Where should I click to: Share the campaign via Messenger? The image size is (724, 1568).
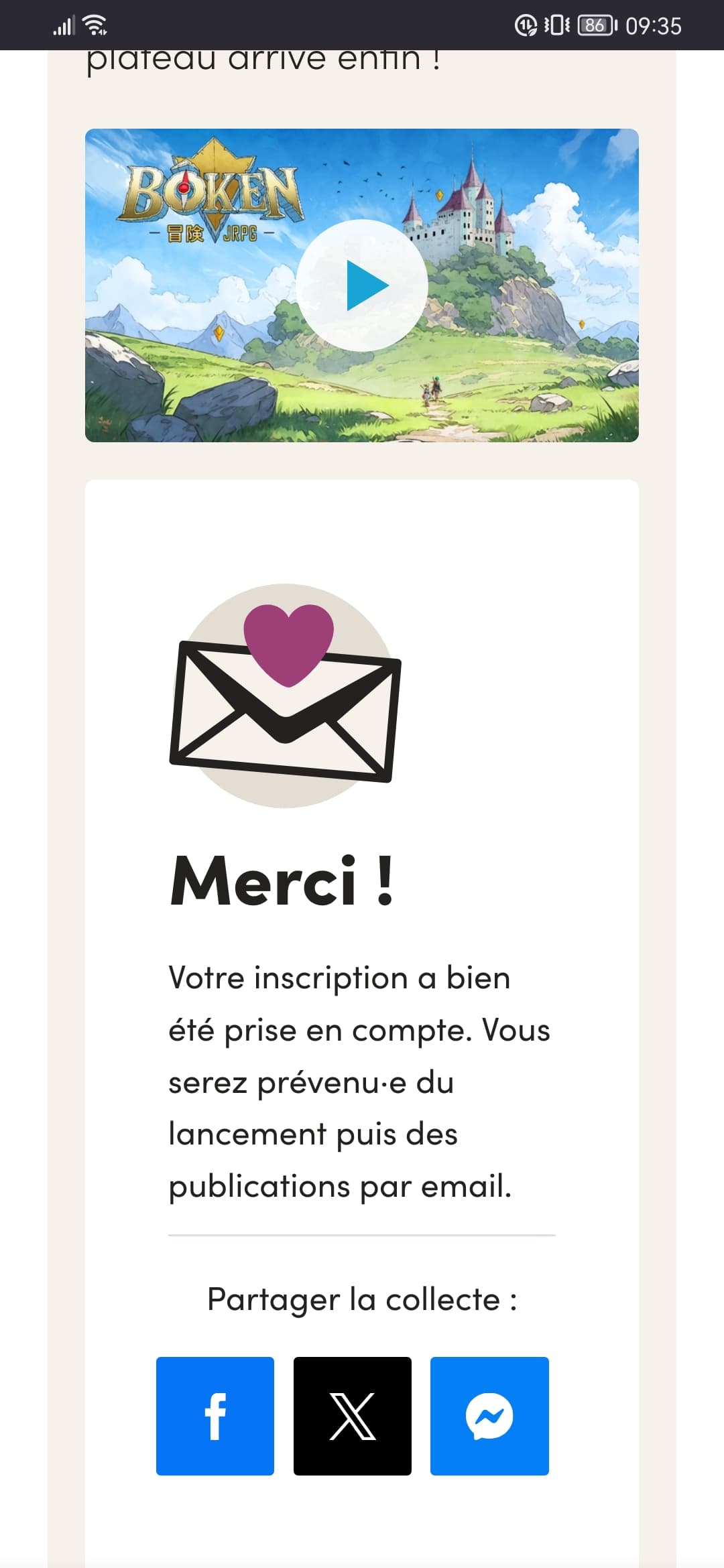[489, 1416]
